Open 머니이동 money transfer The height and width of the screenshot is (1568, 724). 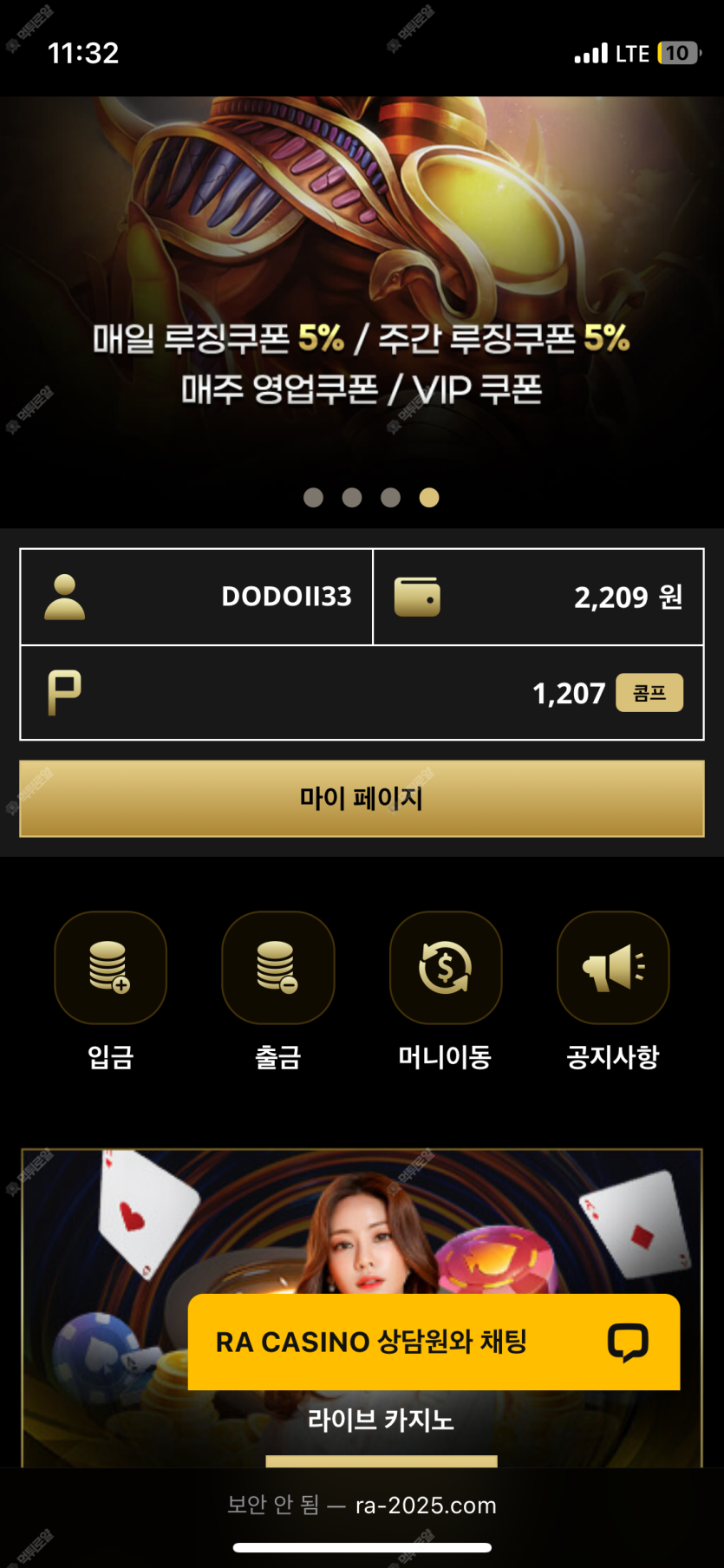445,968
